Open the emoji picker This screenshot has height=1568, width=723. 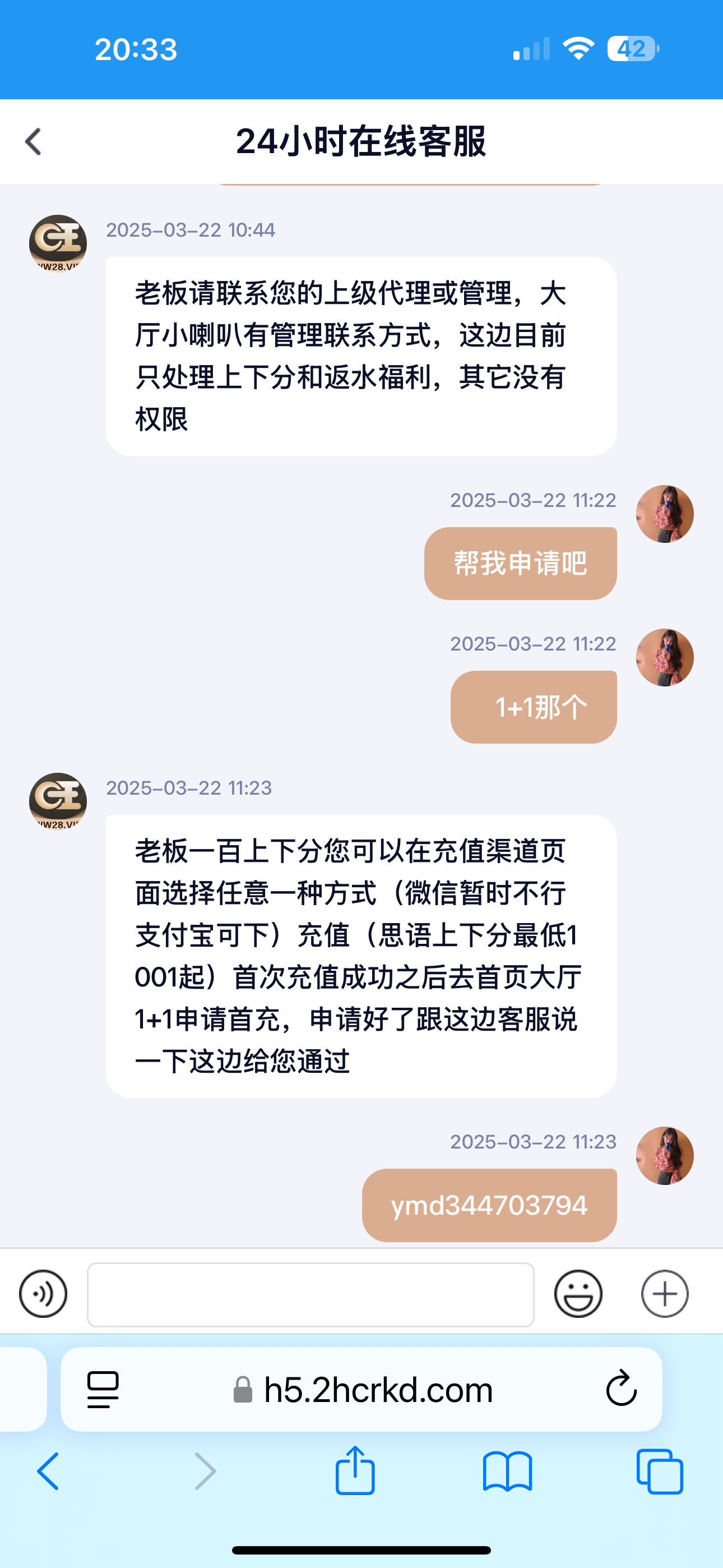tap(577, 1293)
